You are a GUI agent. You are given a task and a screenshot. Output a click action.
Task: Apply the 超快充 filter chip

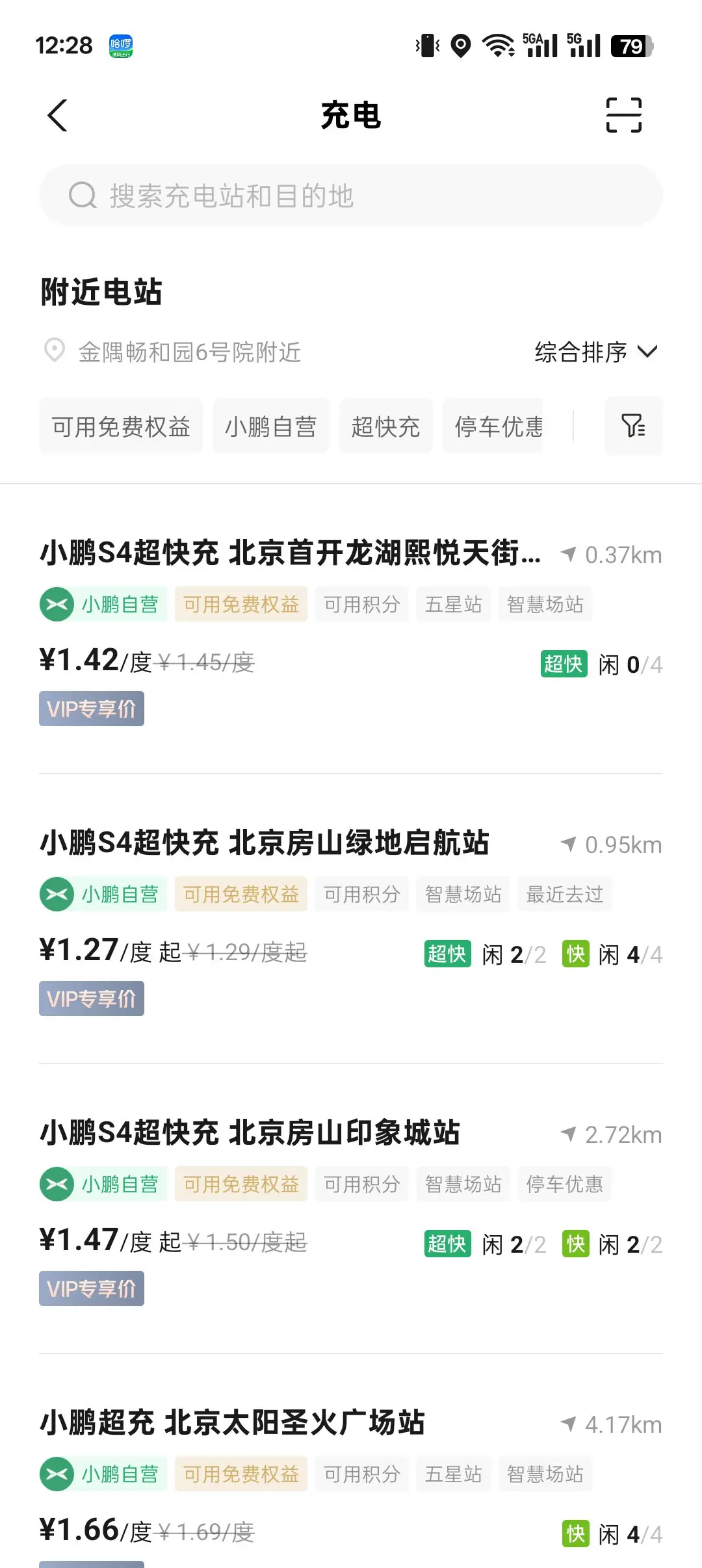[385, 426]
